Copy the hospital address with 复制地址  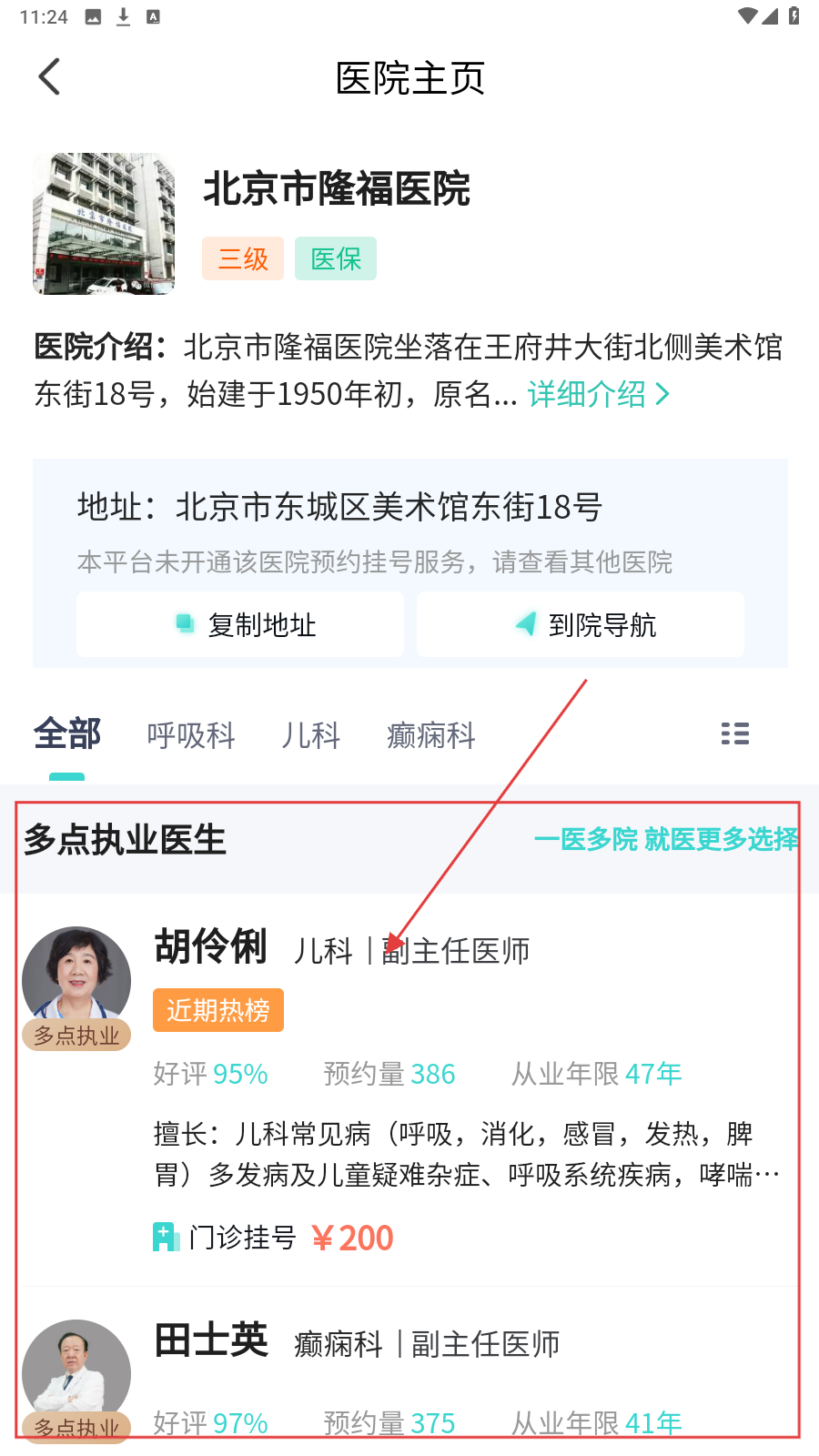[x=240, y=625]
